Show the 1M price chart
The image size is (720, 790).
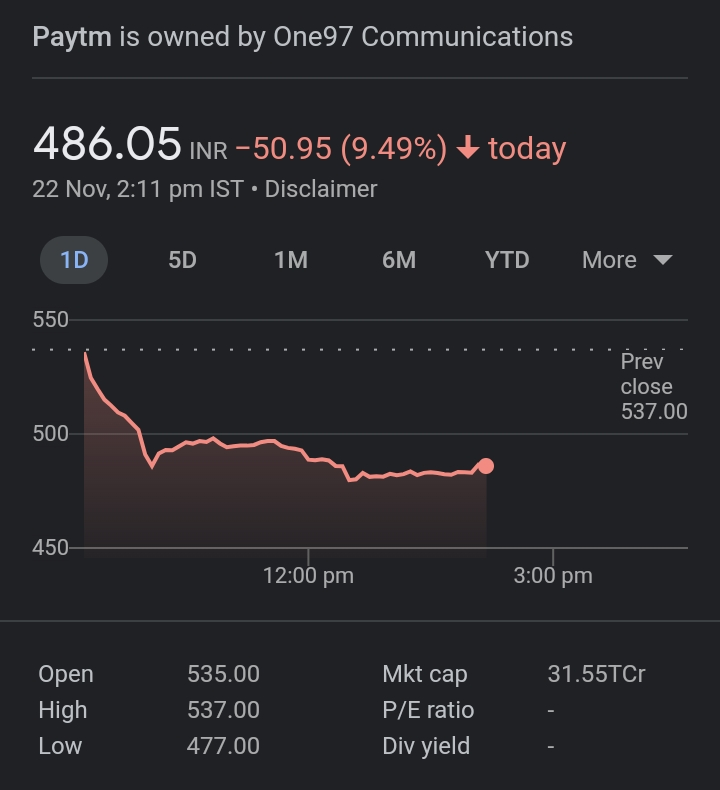[x=290, y=260]
